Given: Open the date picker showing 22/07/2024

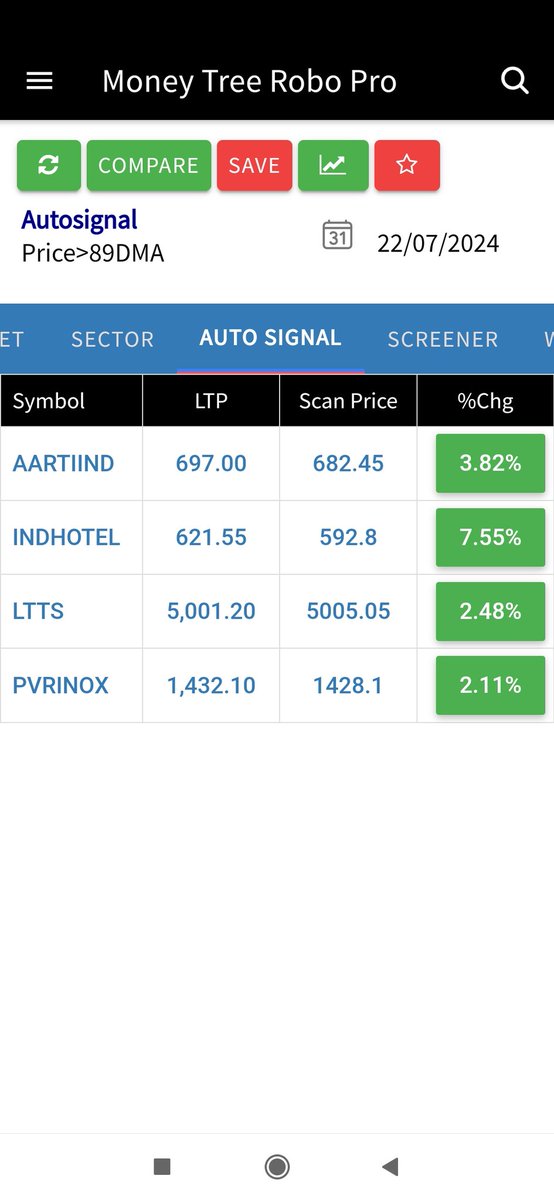Looking at the screenshot, I should pyautogui.click(x=410, y=242).
